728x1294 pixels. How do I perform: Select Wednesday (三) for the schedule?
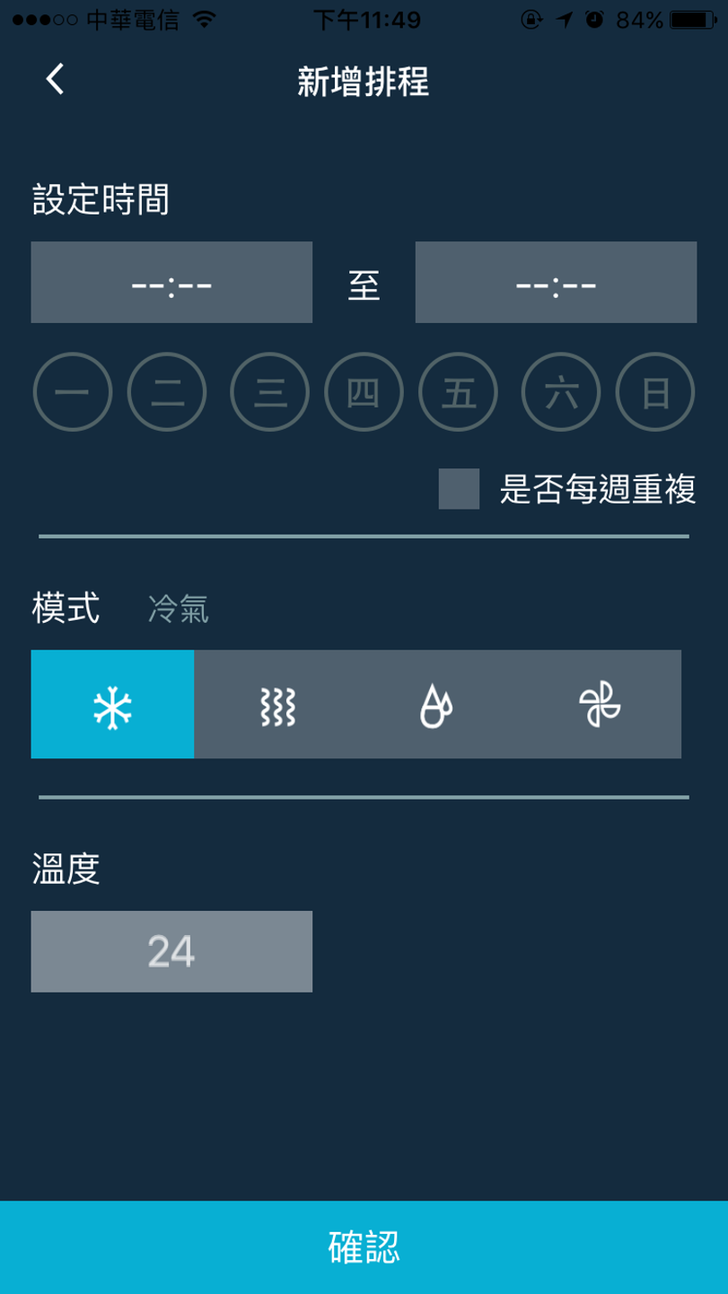[270, 393]
